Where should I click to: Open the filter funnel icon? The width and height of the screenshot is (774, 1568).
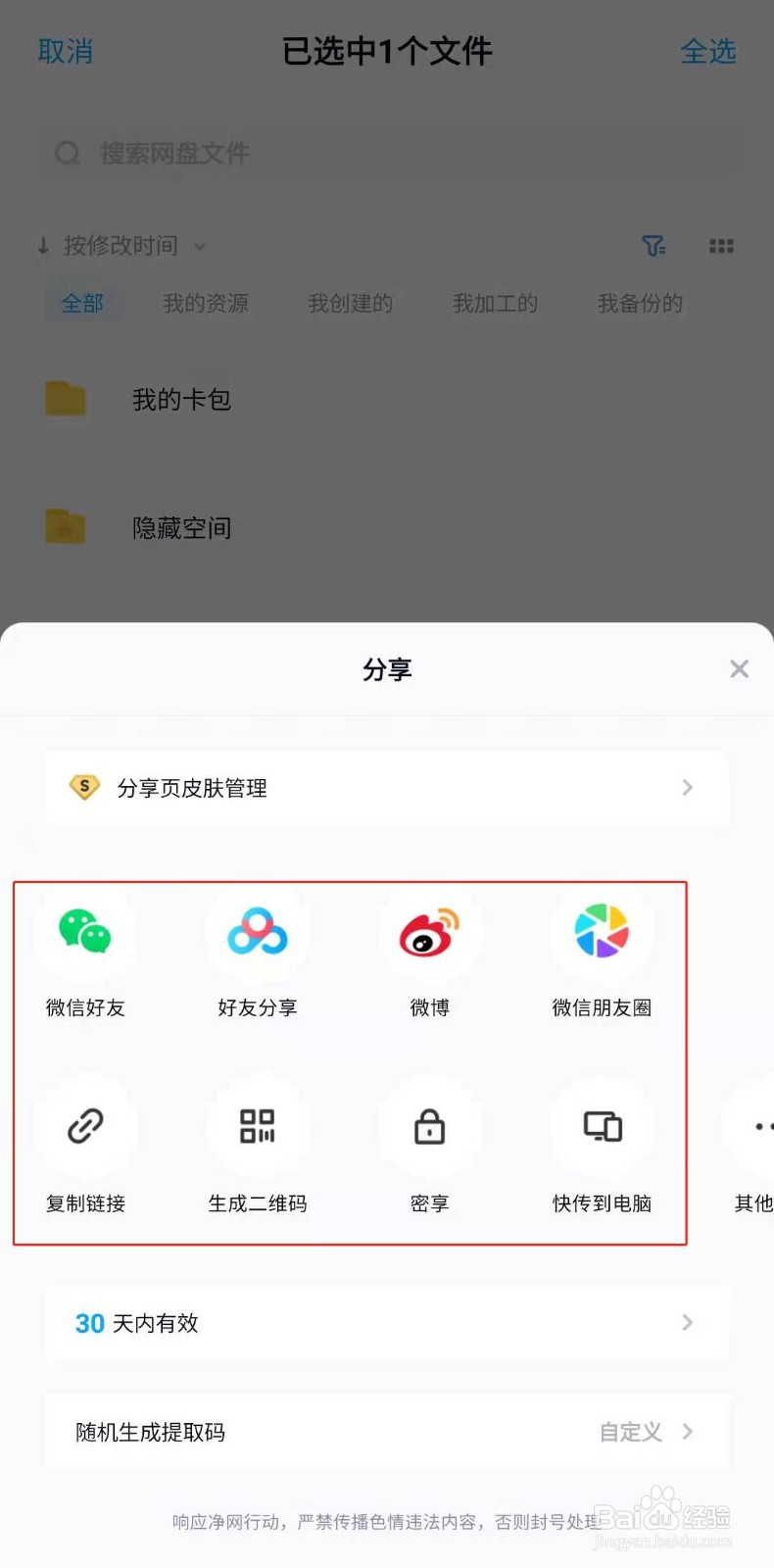(654, 246)
